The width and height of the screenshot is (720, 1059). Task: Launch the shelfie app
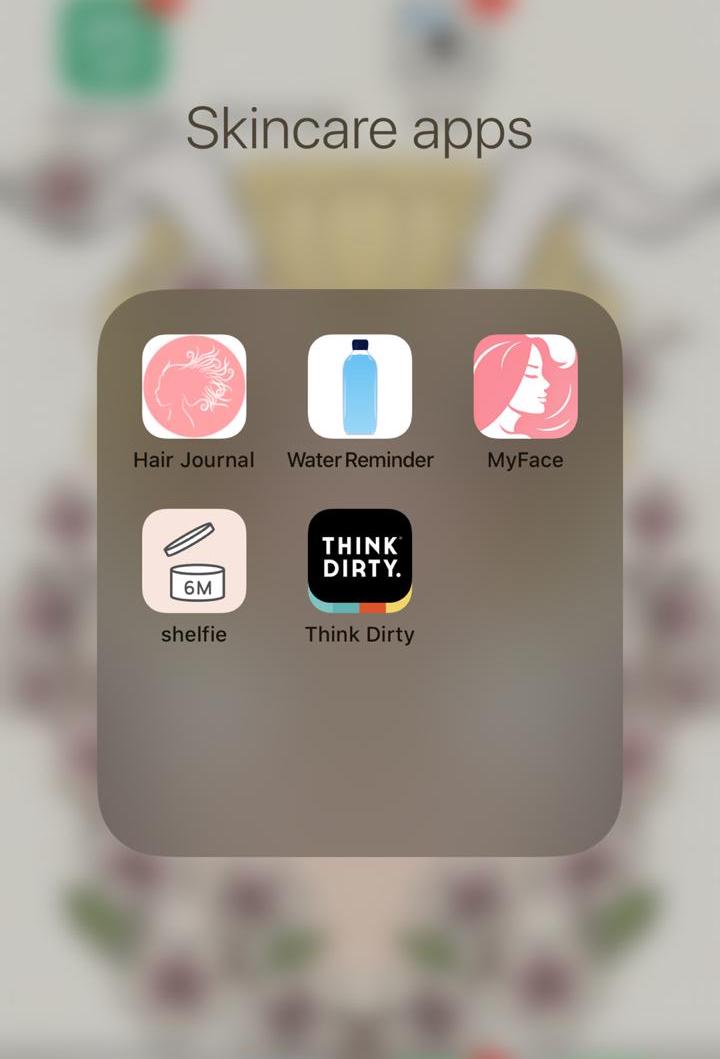point(194,561)
